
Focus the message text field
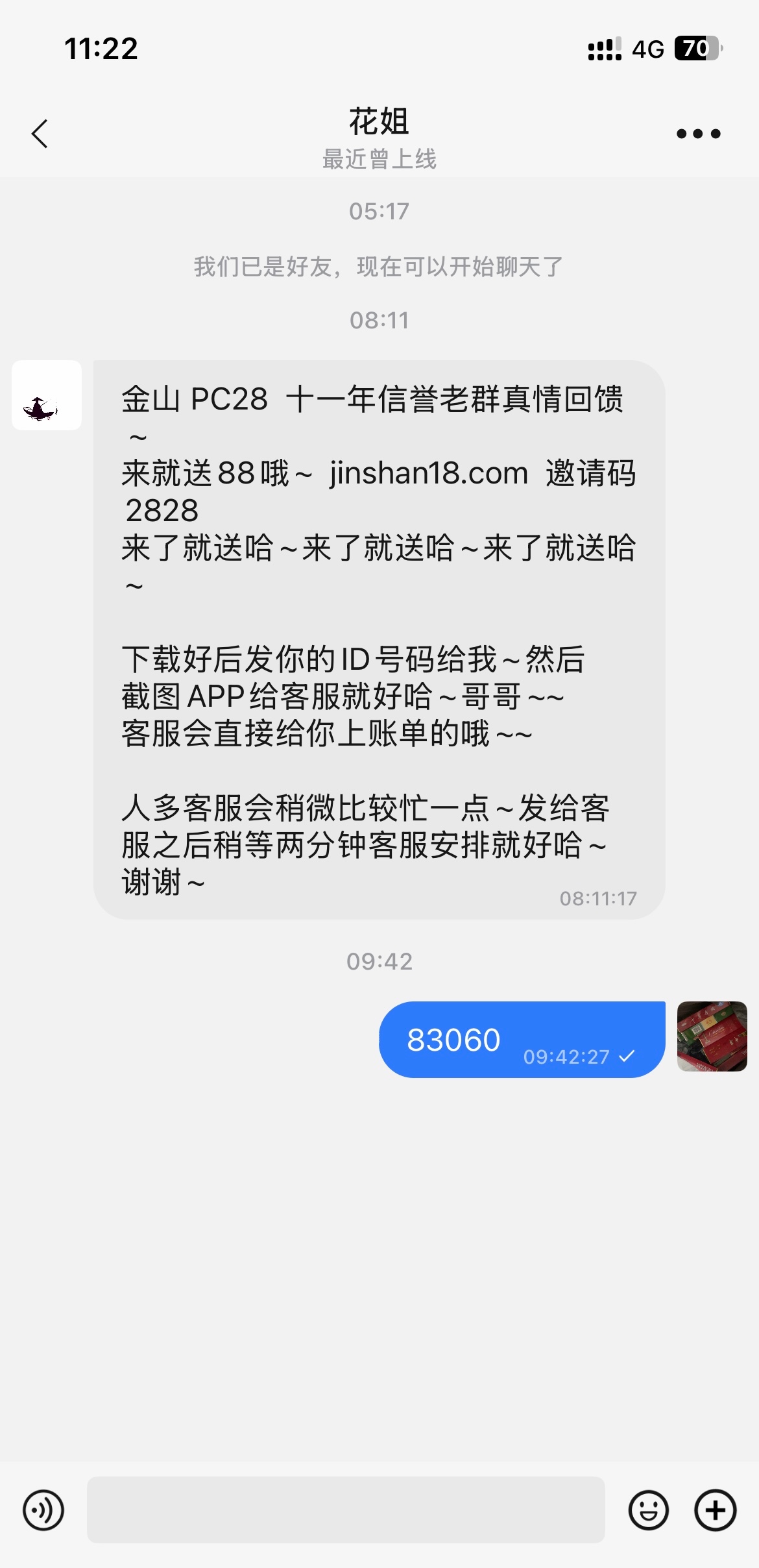click(x=346, y=1510)
